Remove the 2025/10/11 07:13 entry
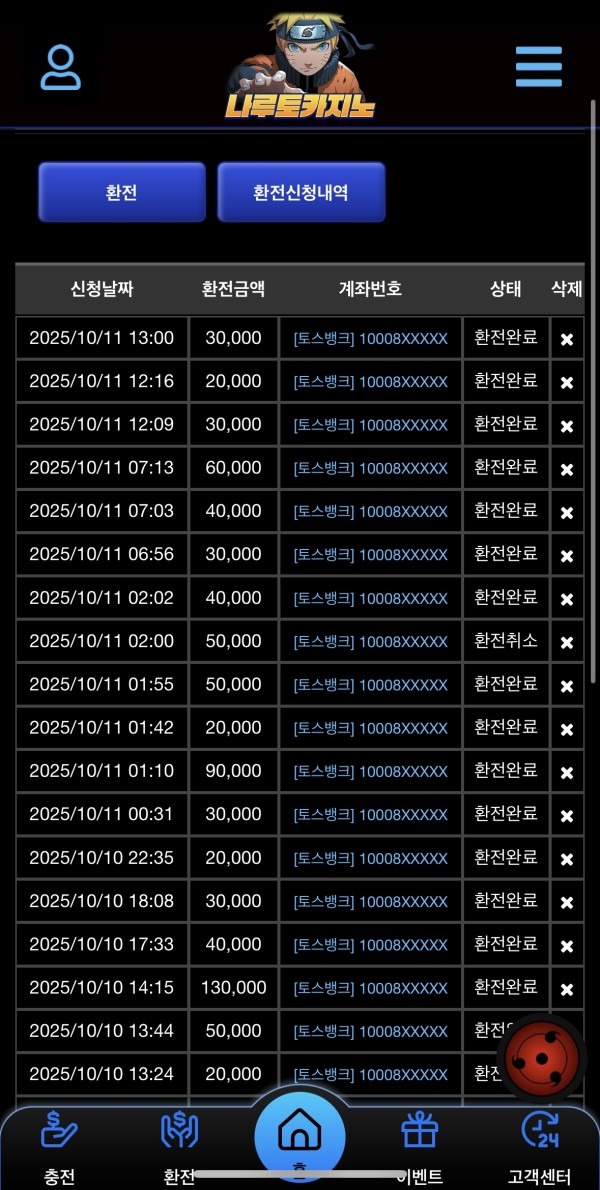Image resolution: width=600 pixels, height=1190 pixels. click(567, 469)
